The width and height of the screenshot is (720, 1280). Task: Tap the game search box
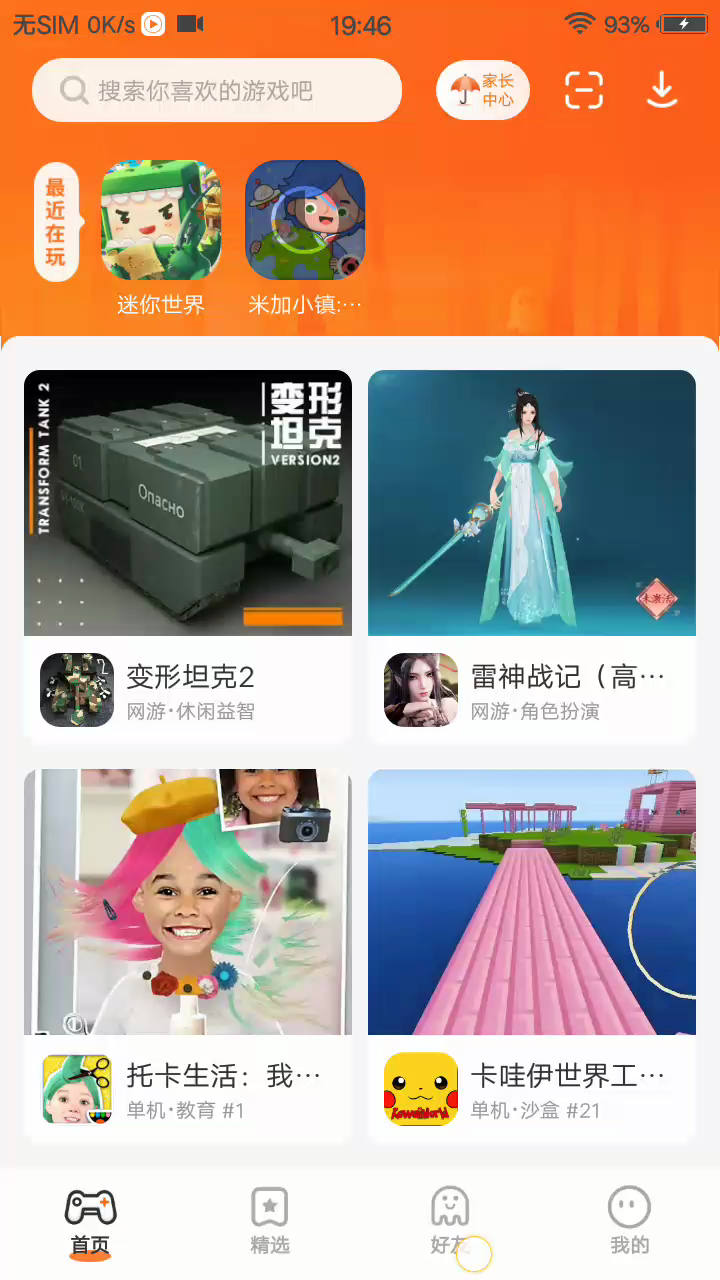[216, 91]
